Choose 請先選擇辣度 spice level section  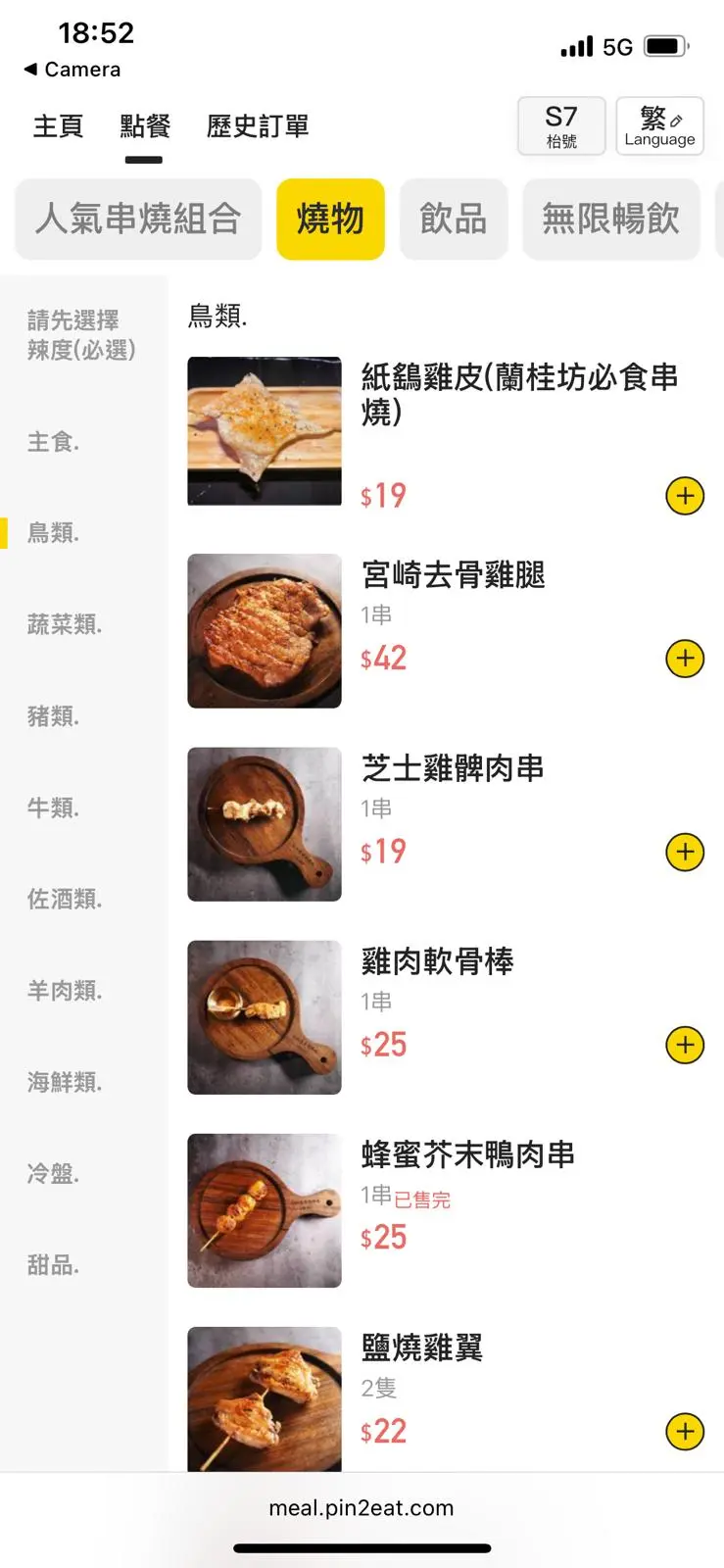pos(81,335)
